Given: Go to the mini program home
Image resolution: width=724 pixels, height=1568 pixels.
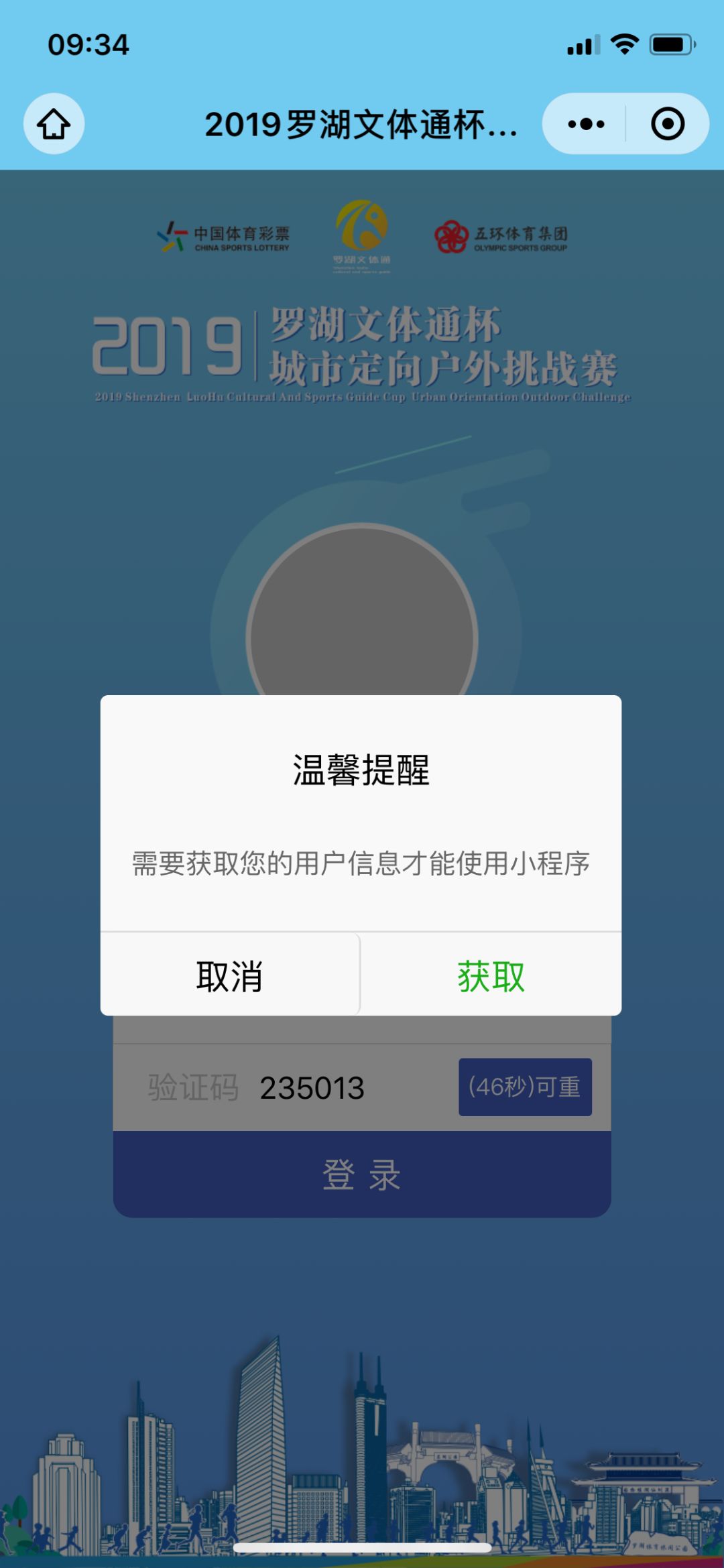Looking at the screenshot, I should click(x=54, y=124).
